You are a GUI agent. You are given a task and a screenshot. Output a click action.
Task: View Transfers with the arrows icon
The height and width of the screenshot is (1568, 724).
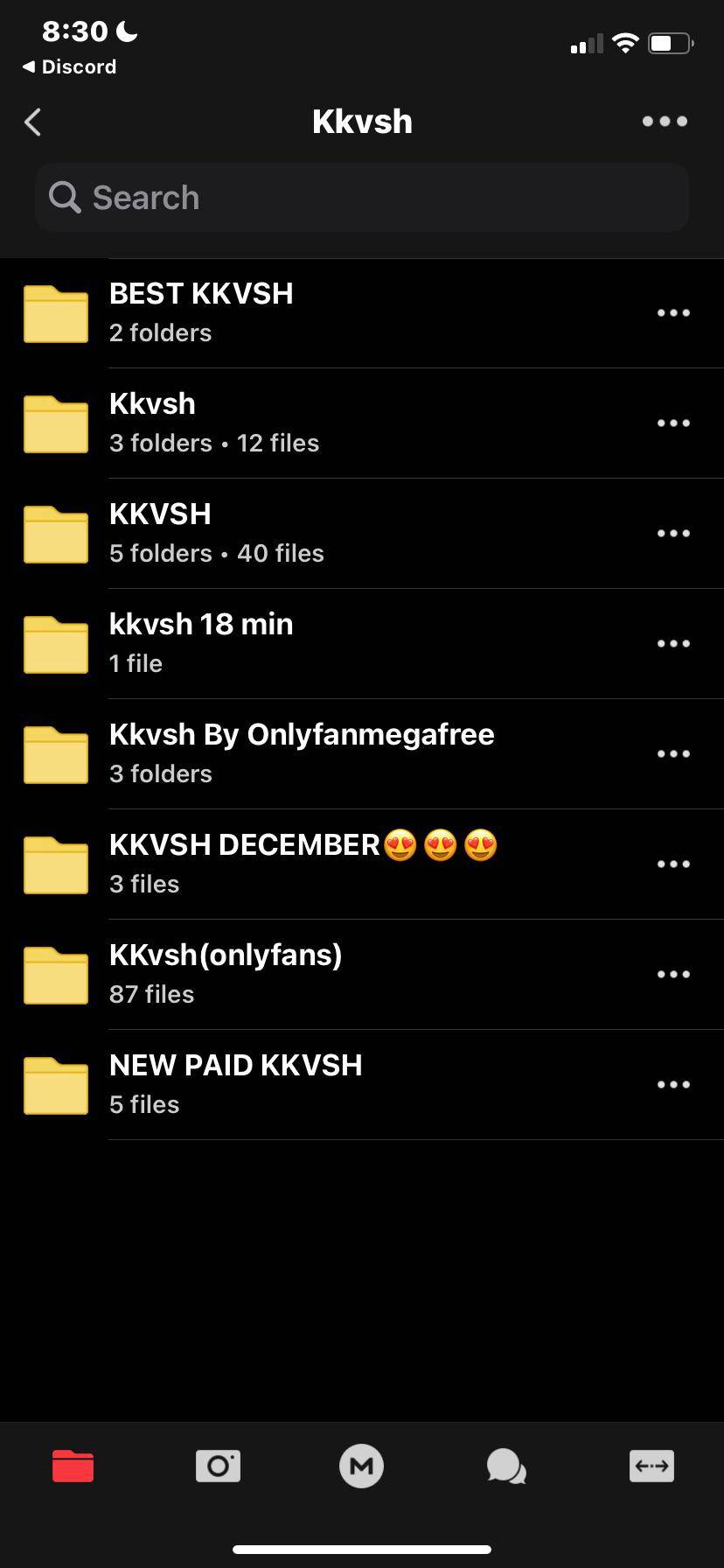[651, 1466]
